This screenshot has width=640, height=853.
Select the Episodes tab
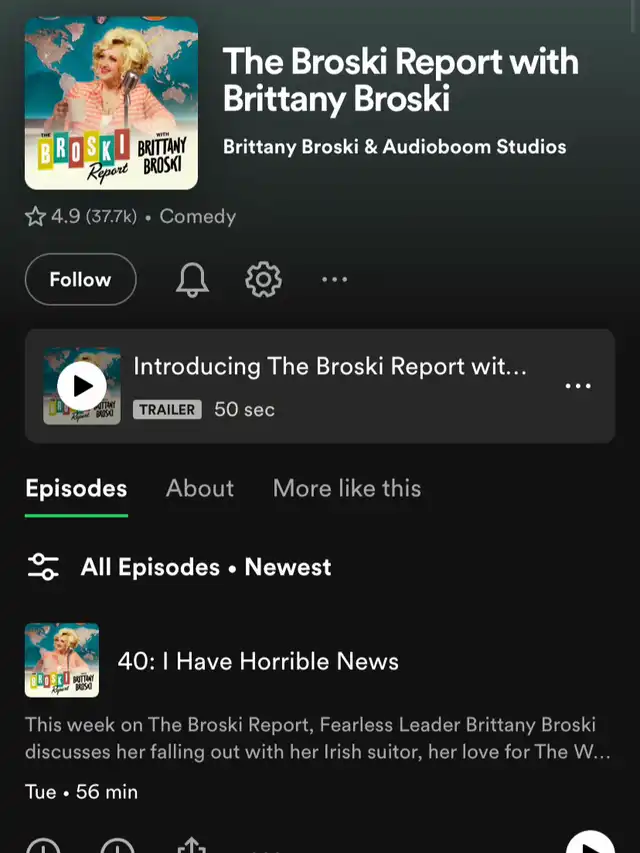[x=76, y=488]
